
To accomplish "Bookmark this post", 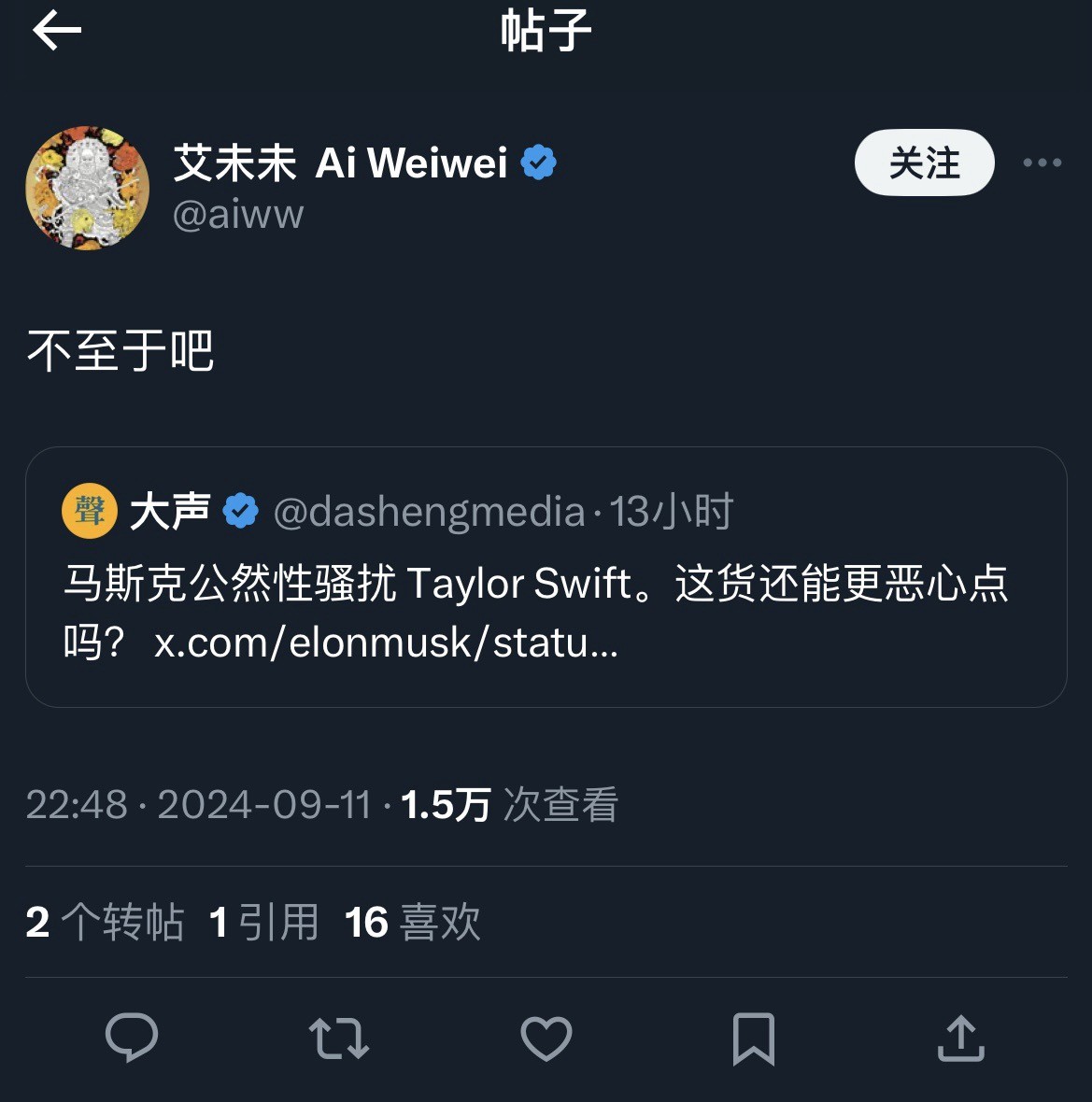I will [x=754, y=1038].
